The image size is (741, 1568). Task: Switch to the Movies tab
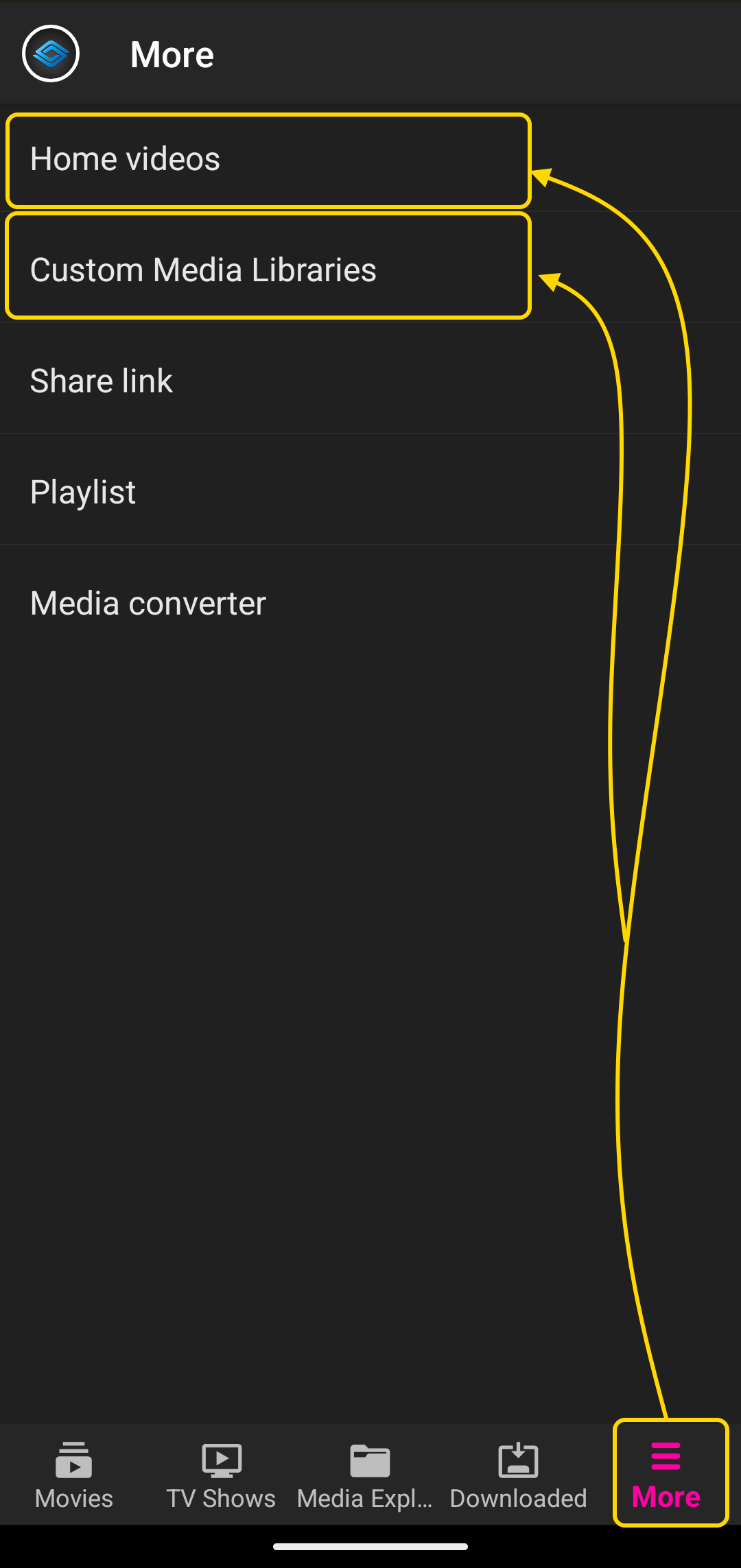coord(74,1475)
